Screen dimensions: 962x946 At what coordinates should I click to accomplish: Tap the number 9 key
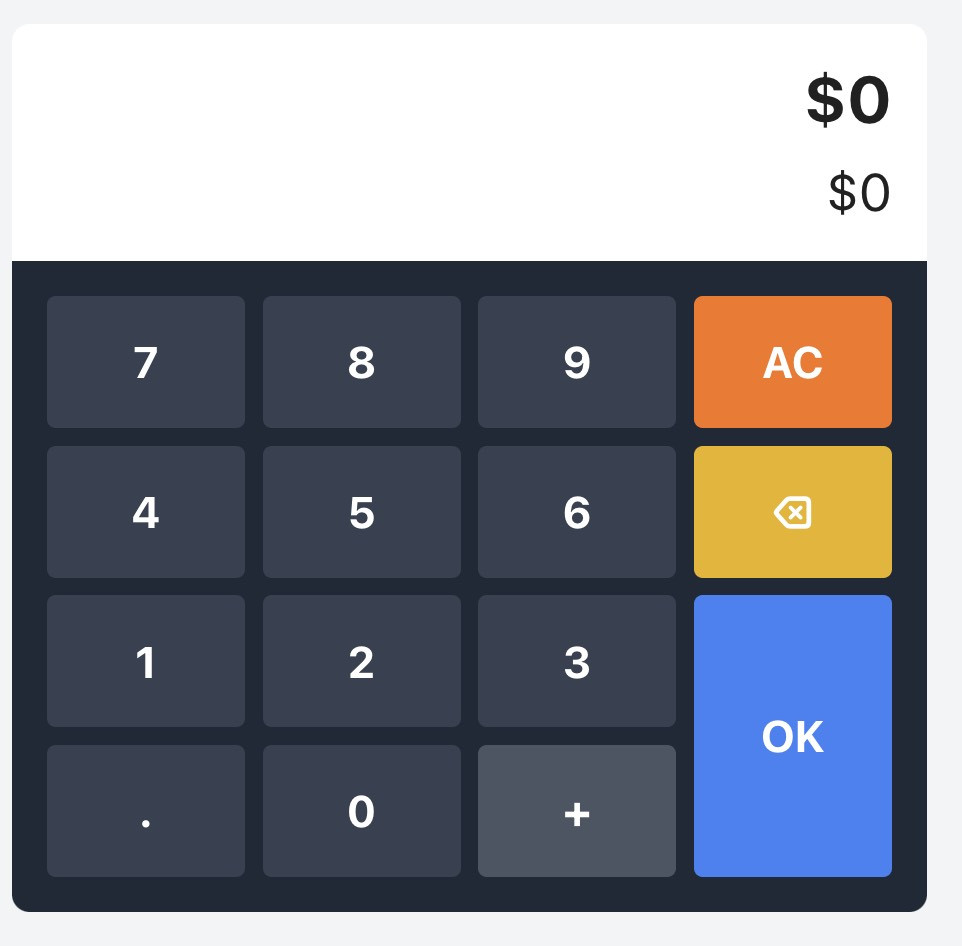click(577, 362)
